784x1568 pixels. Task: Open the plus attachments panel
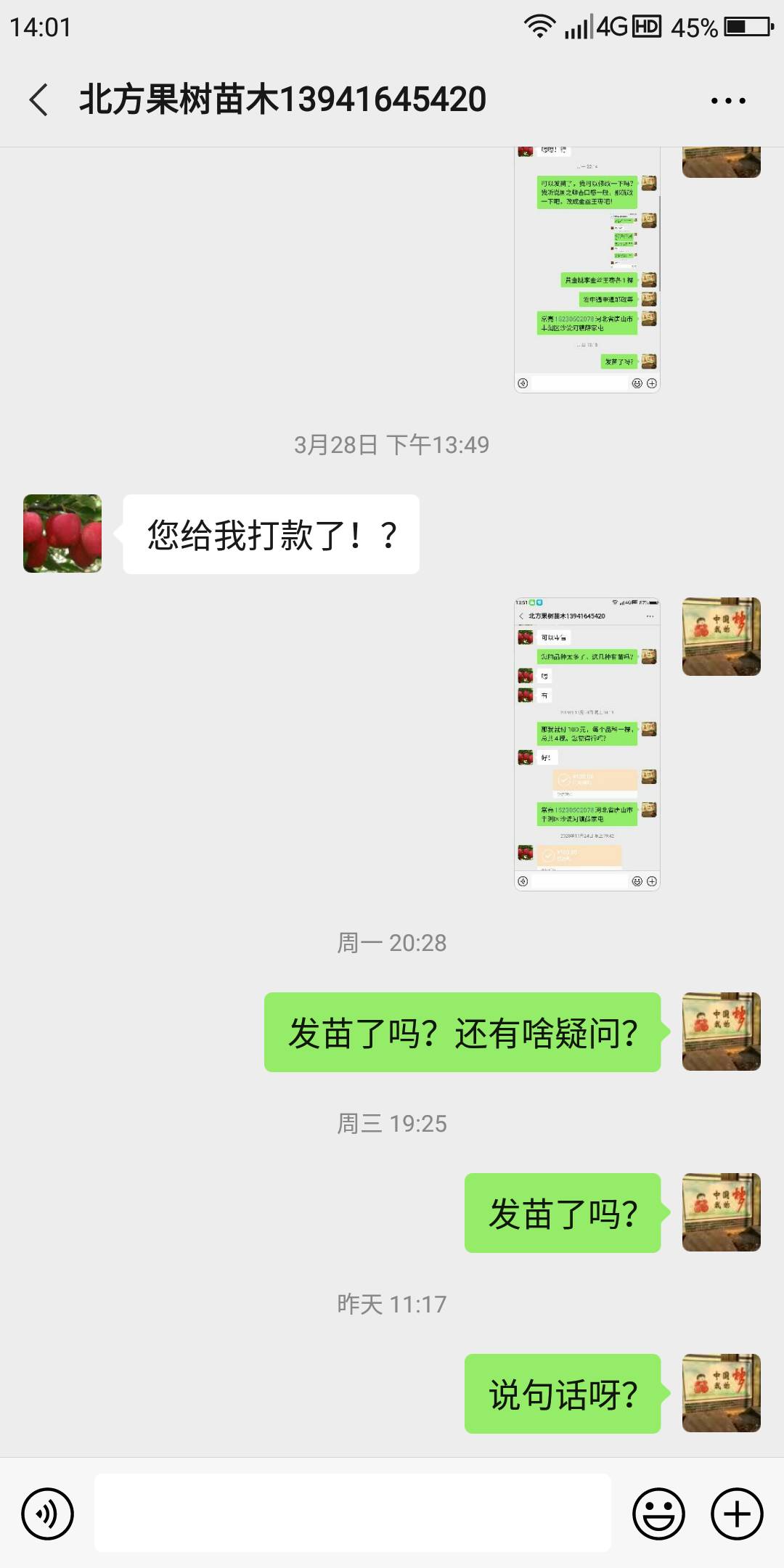(x=736, y=1514)
